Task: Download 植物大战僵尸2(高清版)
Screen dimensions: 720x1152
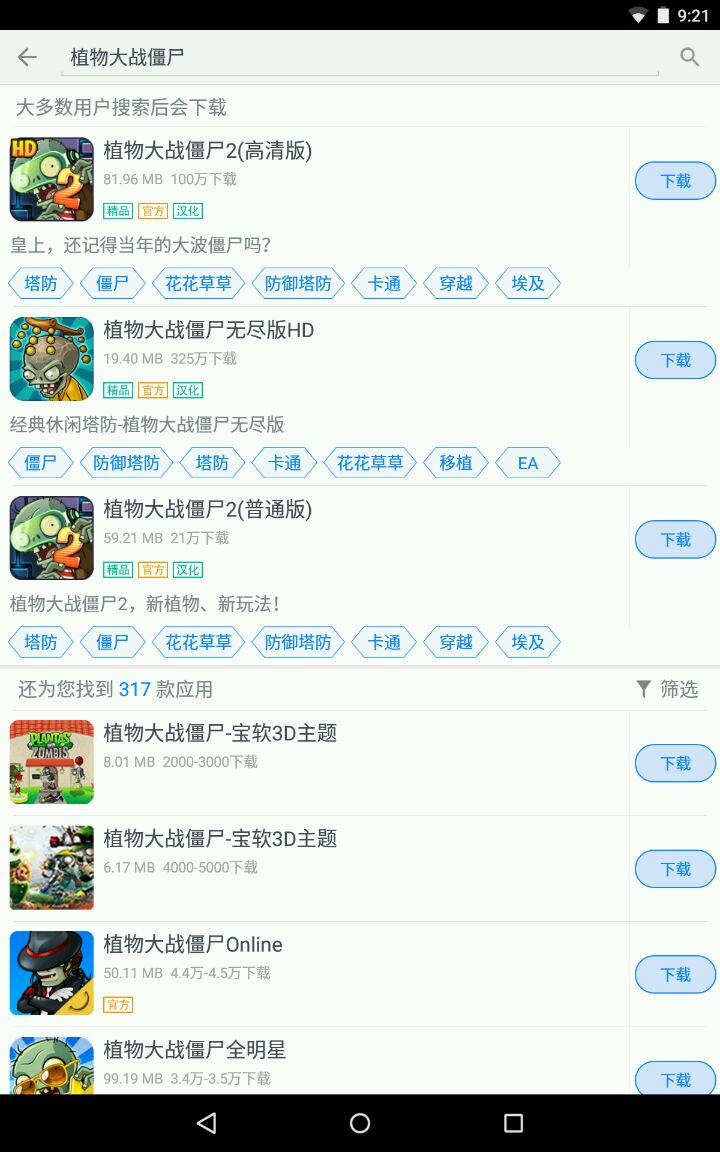Action: coord(675,181)
